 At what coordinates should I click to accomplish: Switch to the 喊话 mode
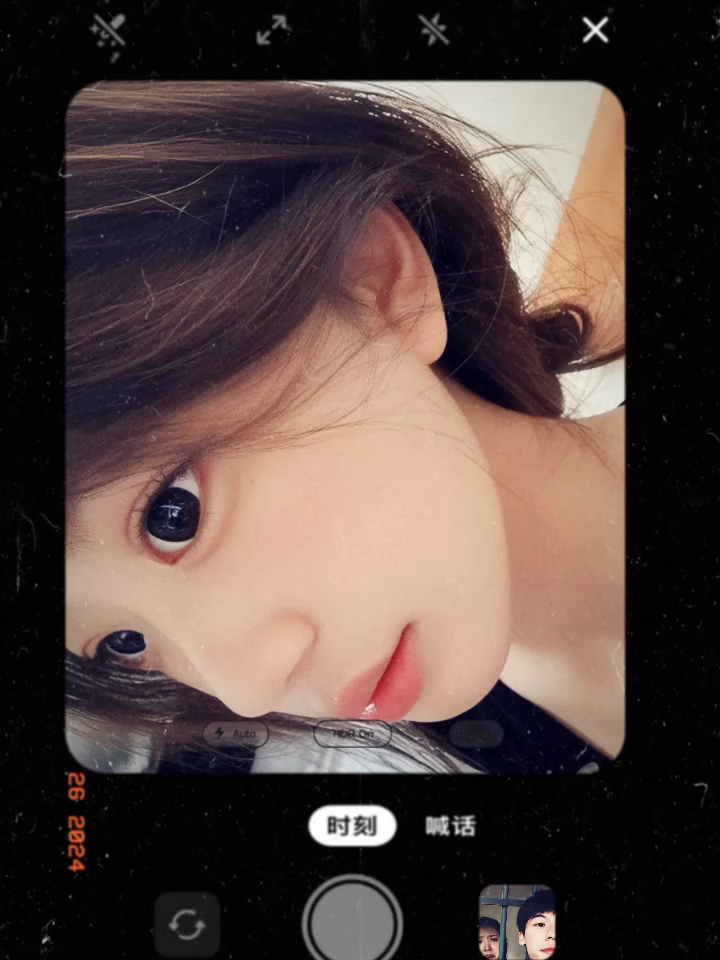pyautogui.click(x=450, y=827)
